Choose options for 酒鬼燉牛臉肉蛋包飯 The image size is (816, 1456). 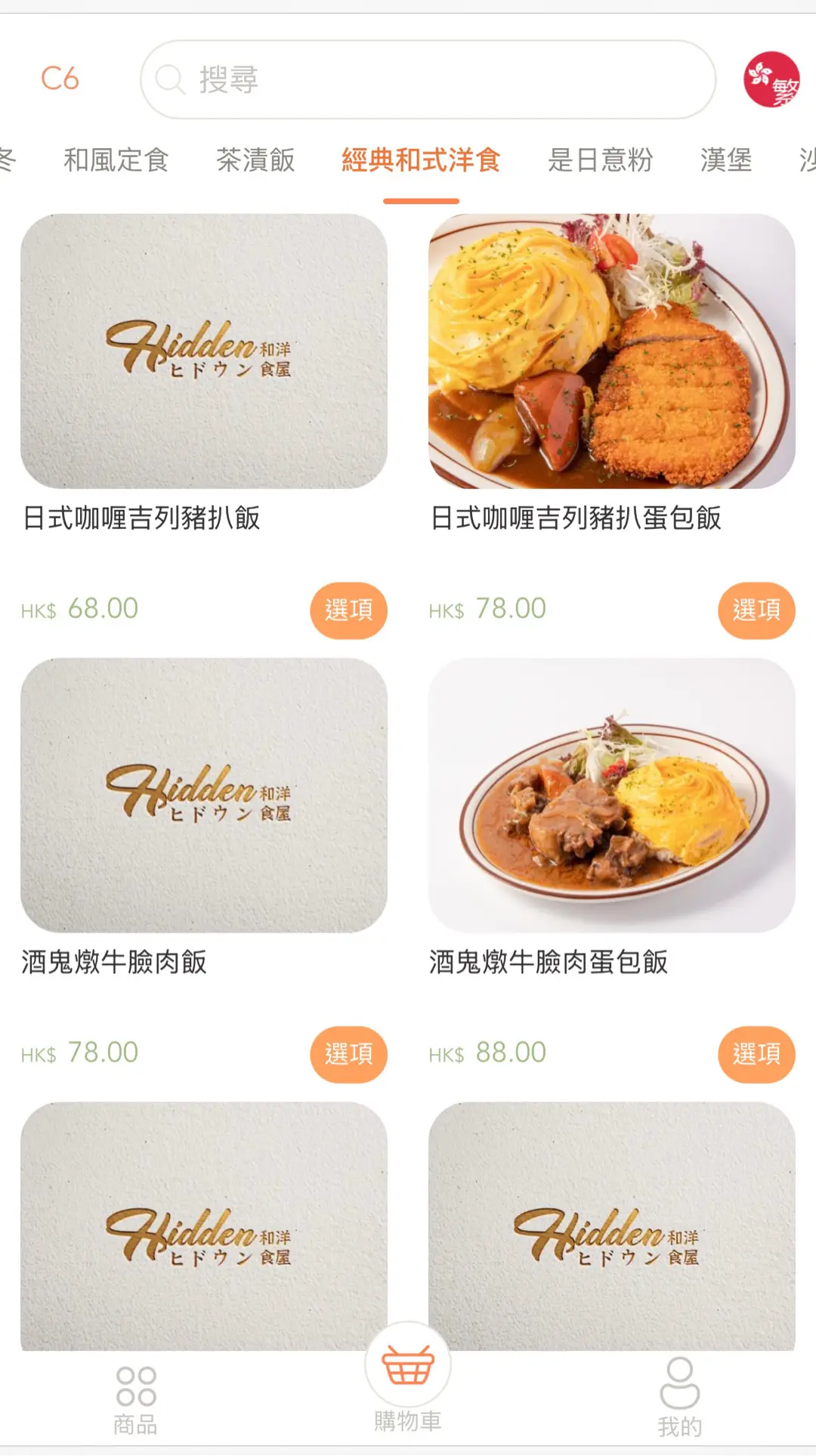pos(756,1054)
